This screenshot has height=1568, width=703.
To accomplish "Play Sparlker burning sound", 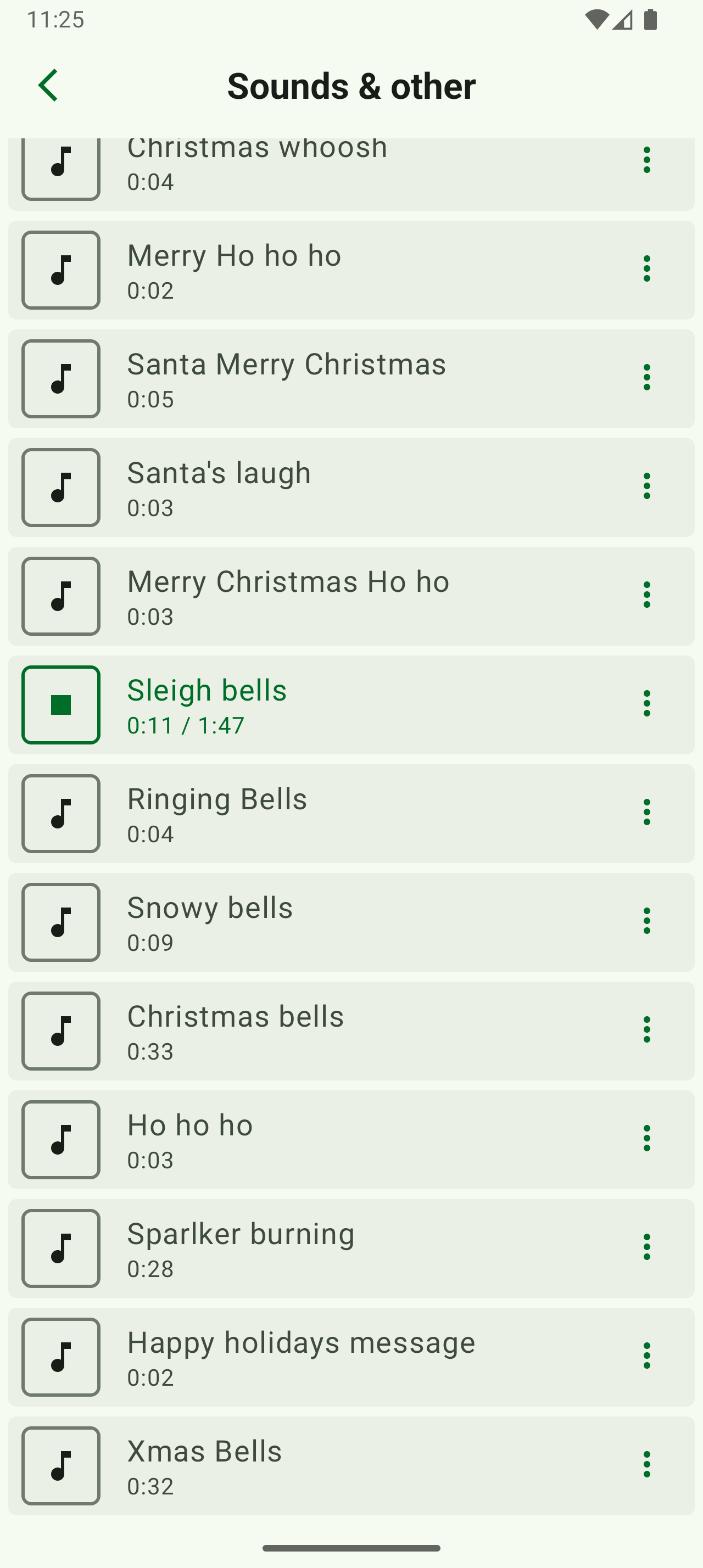I will [61, 1248].
